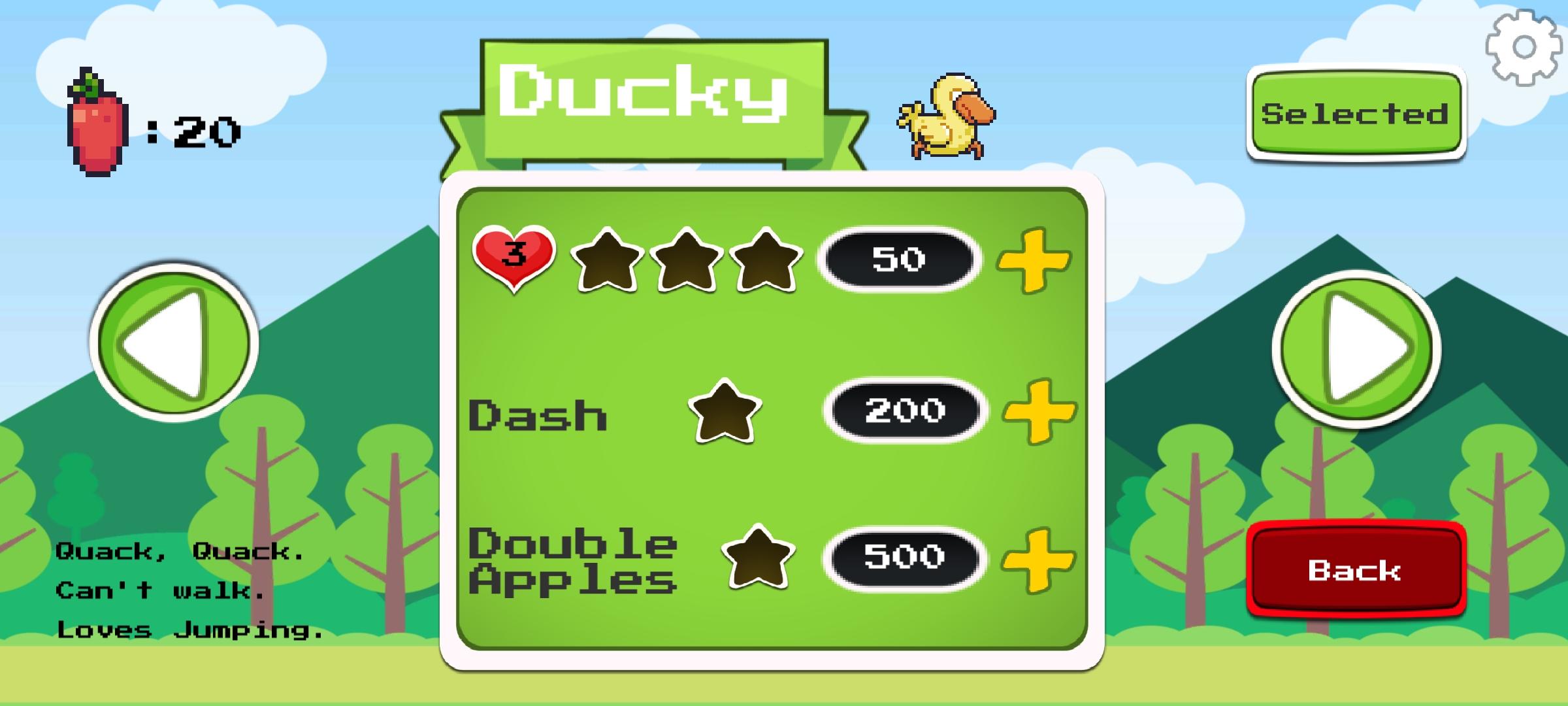The width and height of the screenshot is (1568, 706).
Task: Show the next character
Action: [x=1356, y=348]
